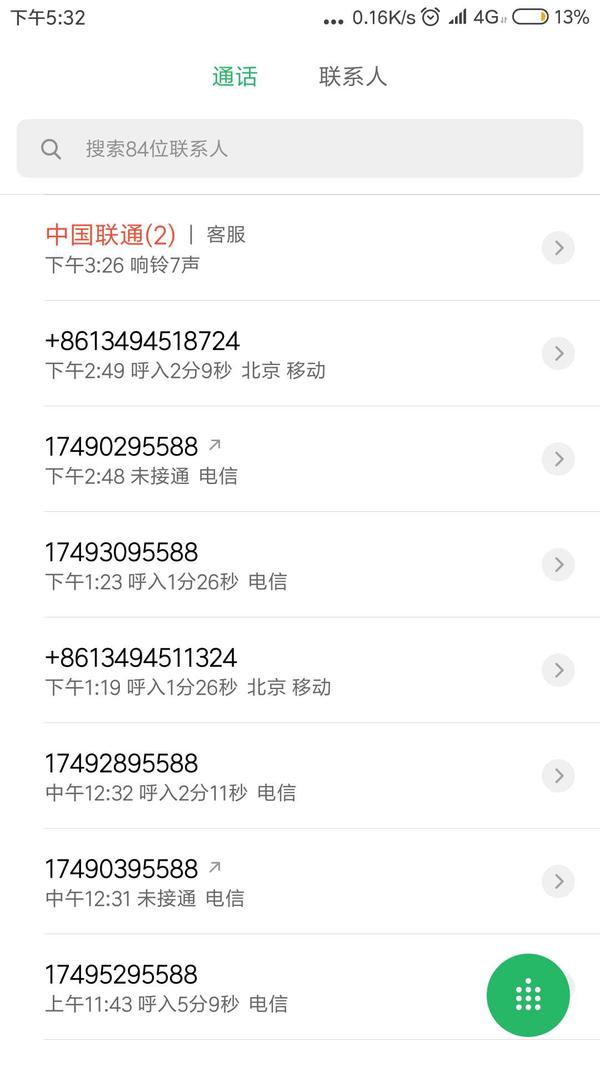Tap the 搜索84位联系人 search box

coord(300,148)
